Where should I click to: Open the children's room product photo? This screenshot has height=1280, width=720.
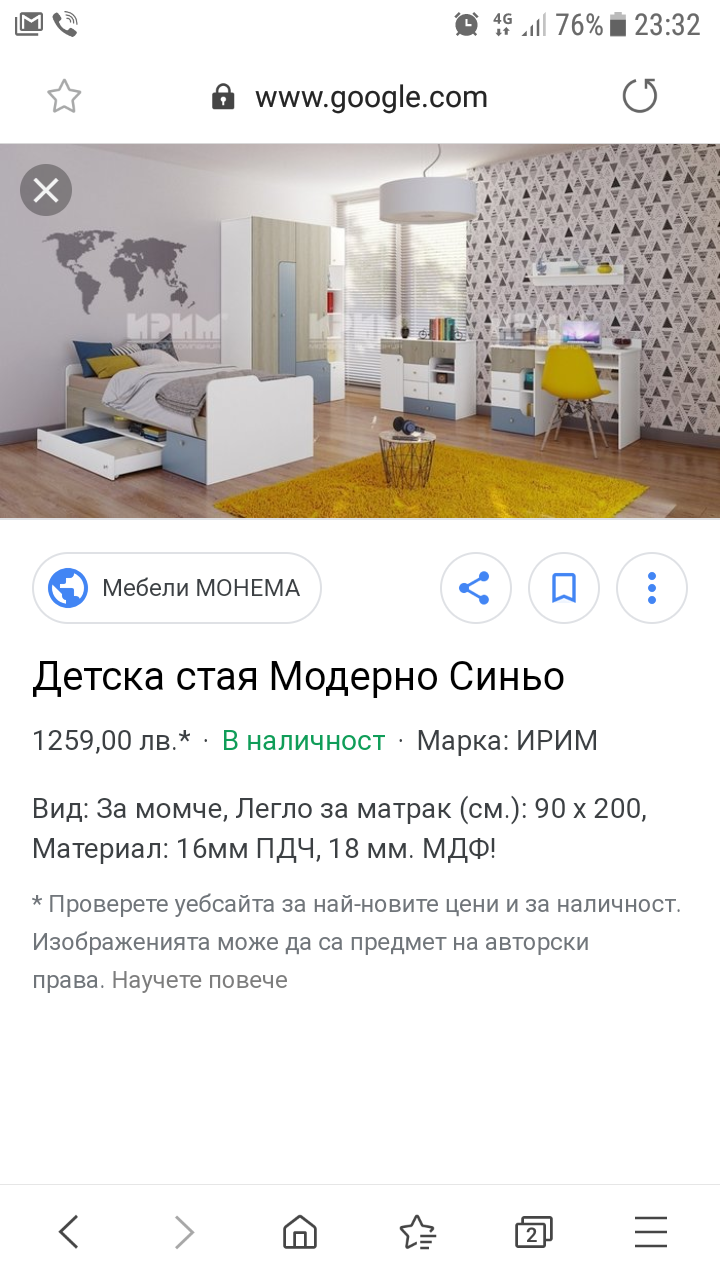point(360,331)
